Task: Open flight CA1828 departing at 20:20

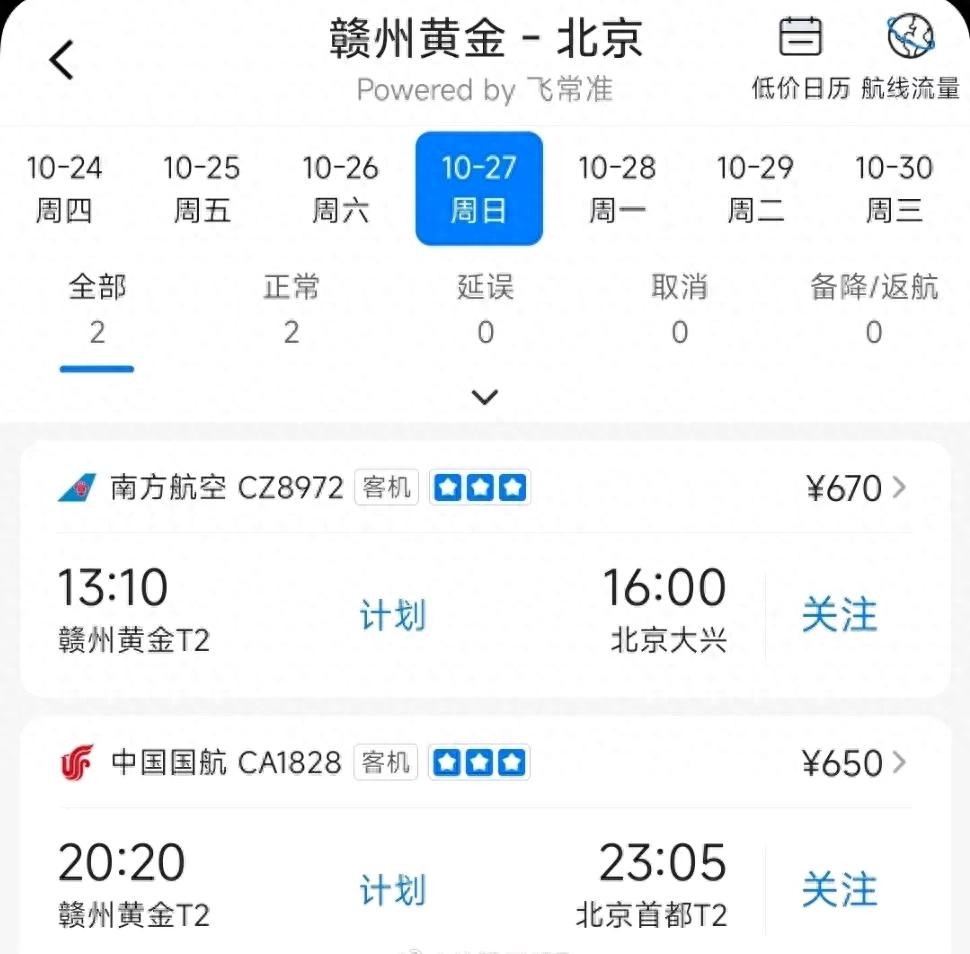Action: (390, 888)
